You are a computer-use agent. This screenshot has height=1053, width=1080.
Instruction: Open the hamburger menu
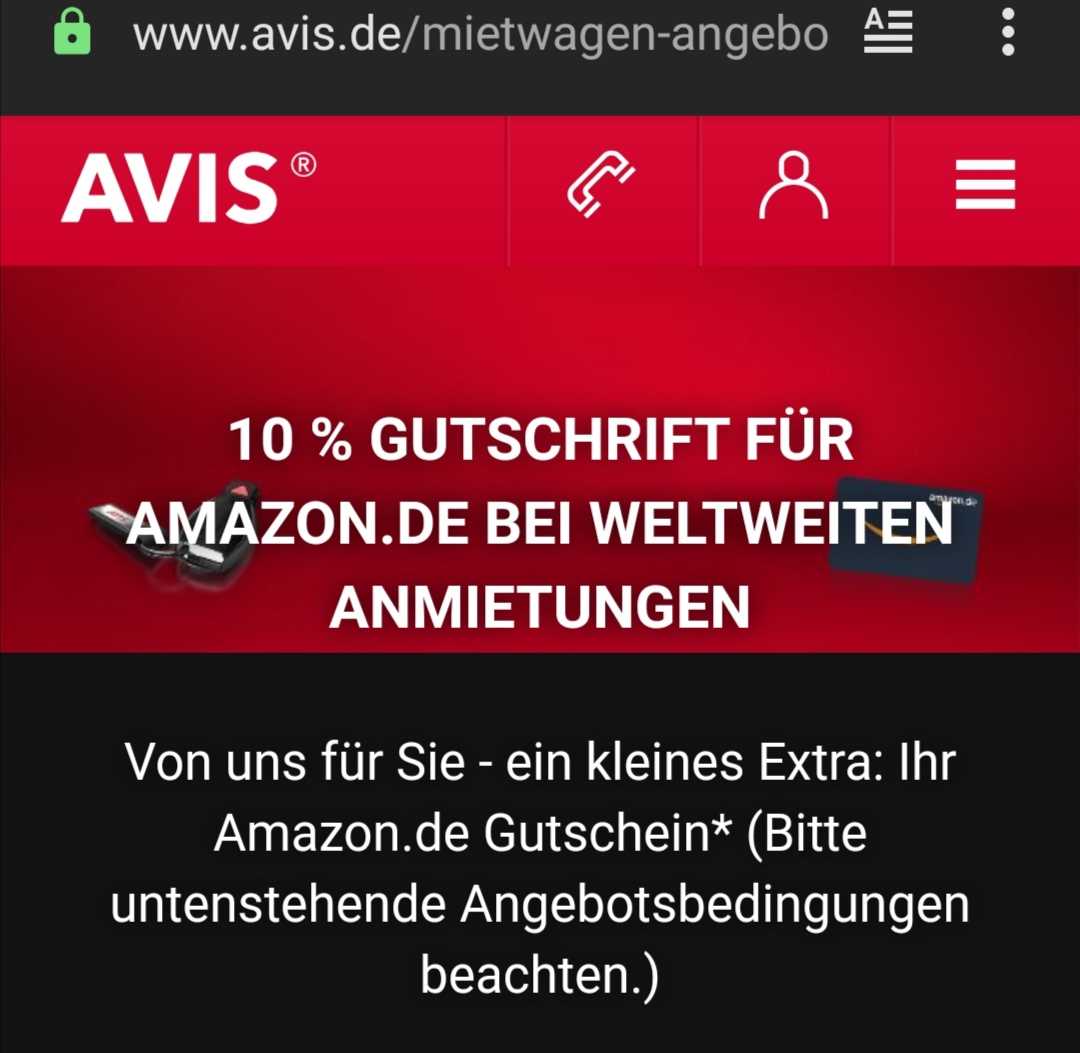coord(985,186)
